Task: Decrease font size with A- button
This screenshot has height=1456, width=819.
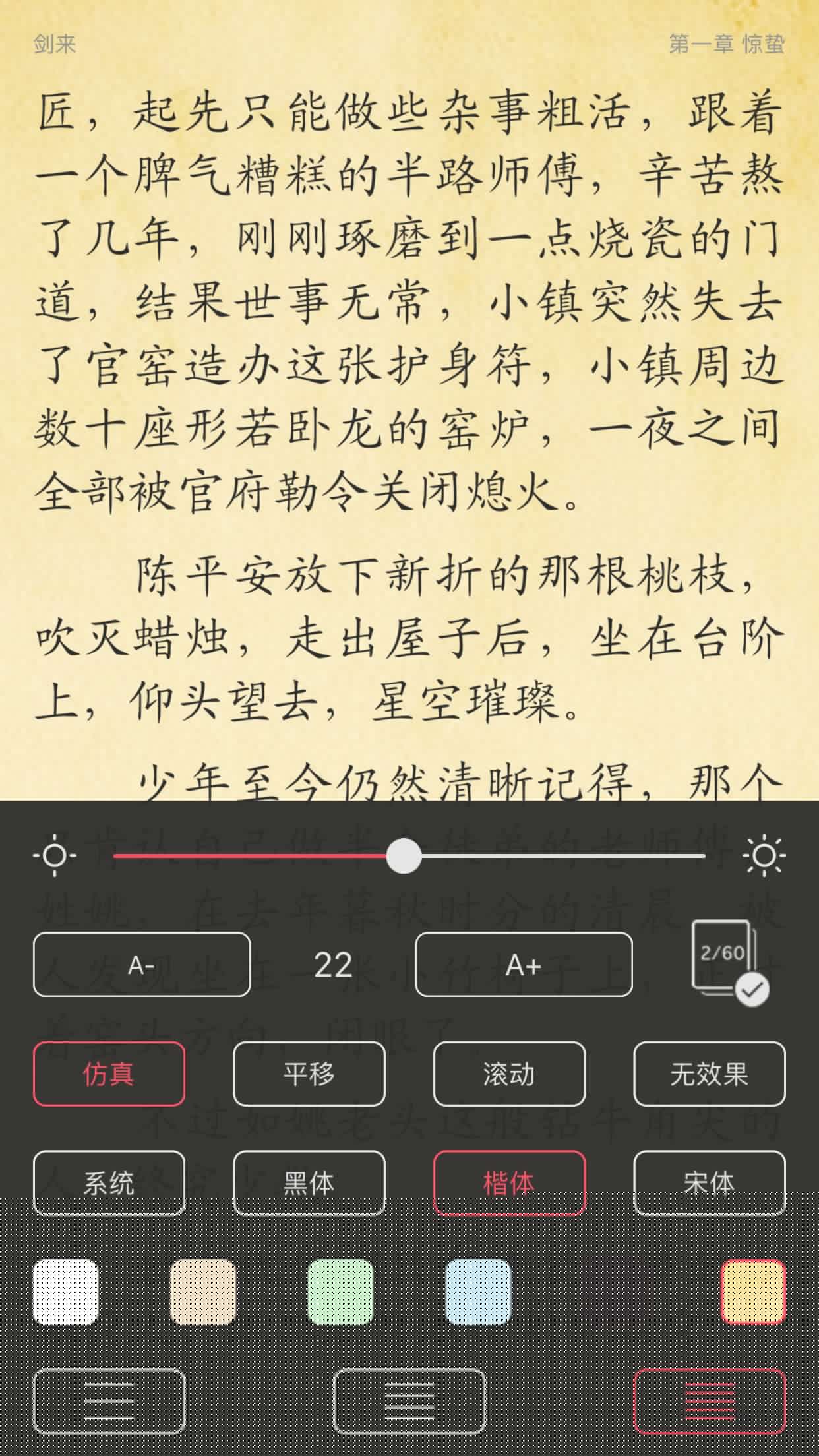Action: pyautogui.click(x=142, y=965)
